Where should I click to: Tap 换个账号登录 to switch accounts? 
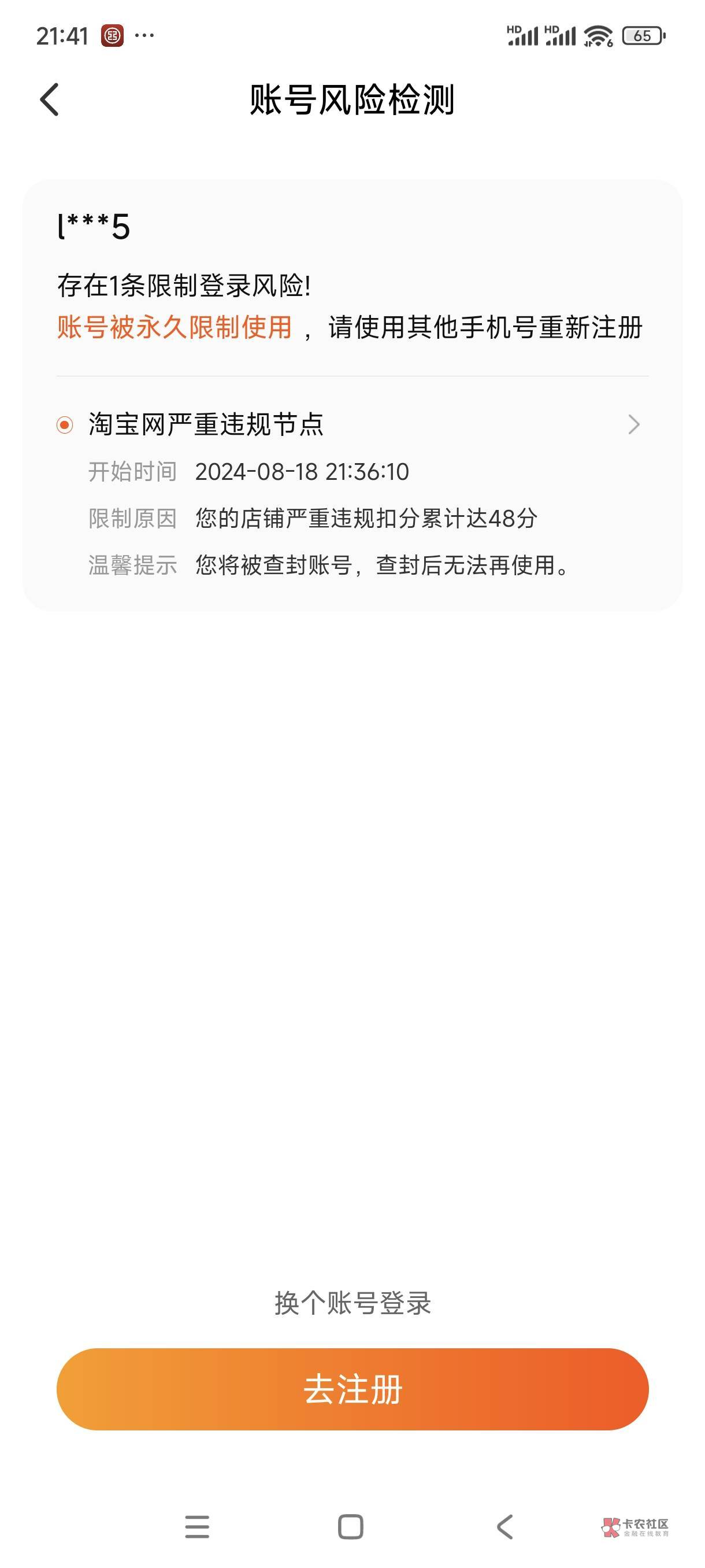coord(352,1303)
